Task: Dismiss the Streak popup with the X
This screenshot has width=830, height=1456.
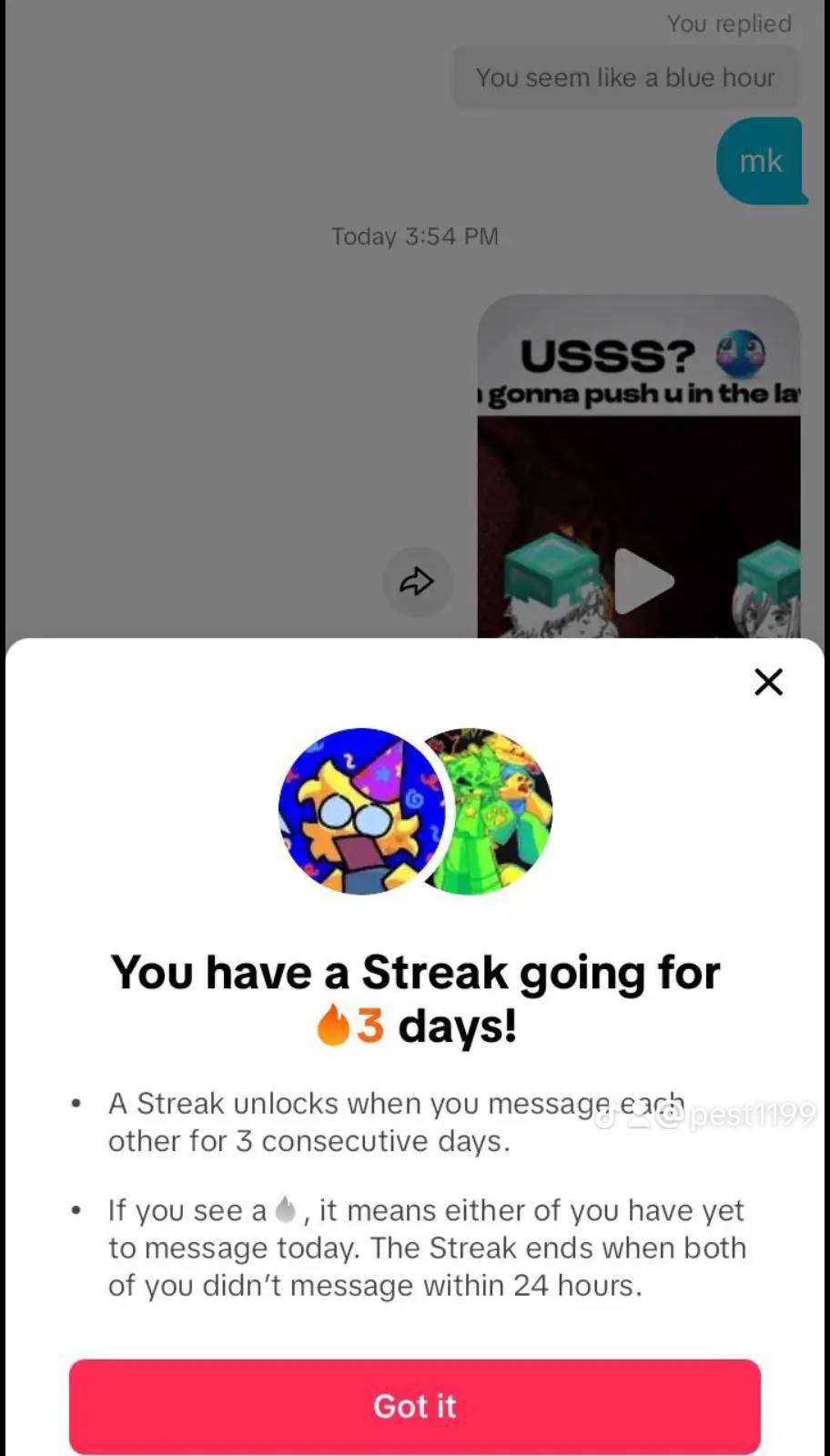Action: 768,682
